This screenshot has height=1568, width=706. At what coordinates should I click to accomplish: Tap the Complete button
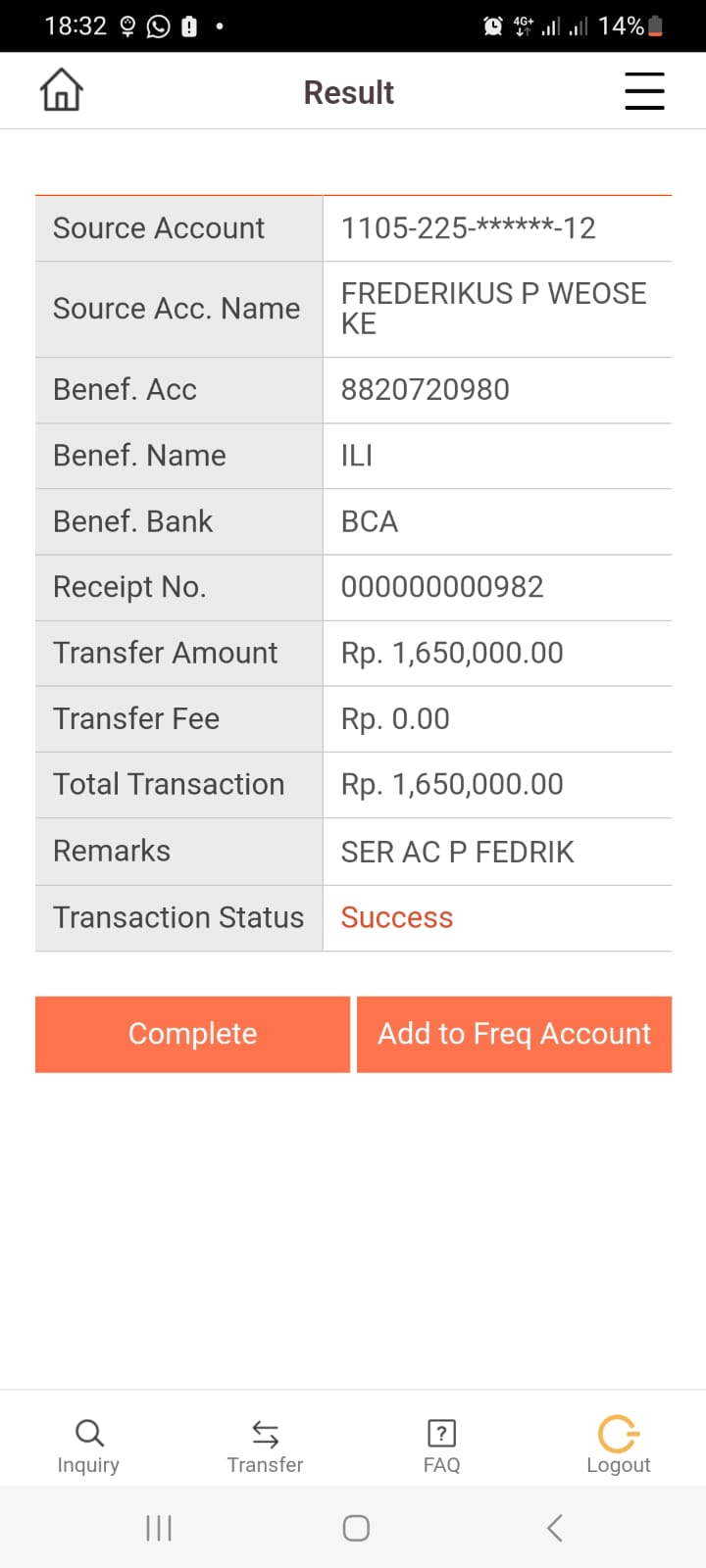(x=192, y=1034)
